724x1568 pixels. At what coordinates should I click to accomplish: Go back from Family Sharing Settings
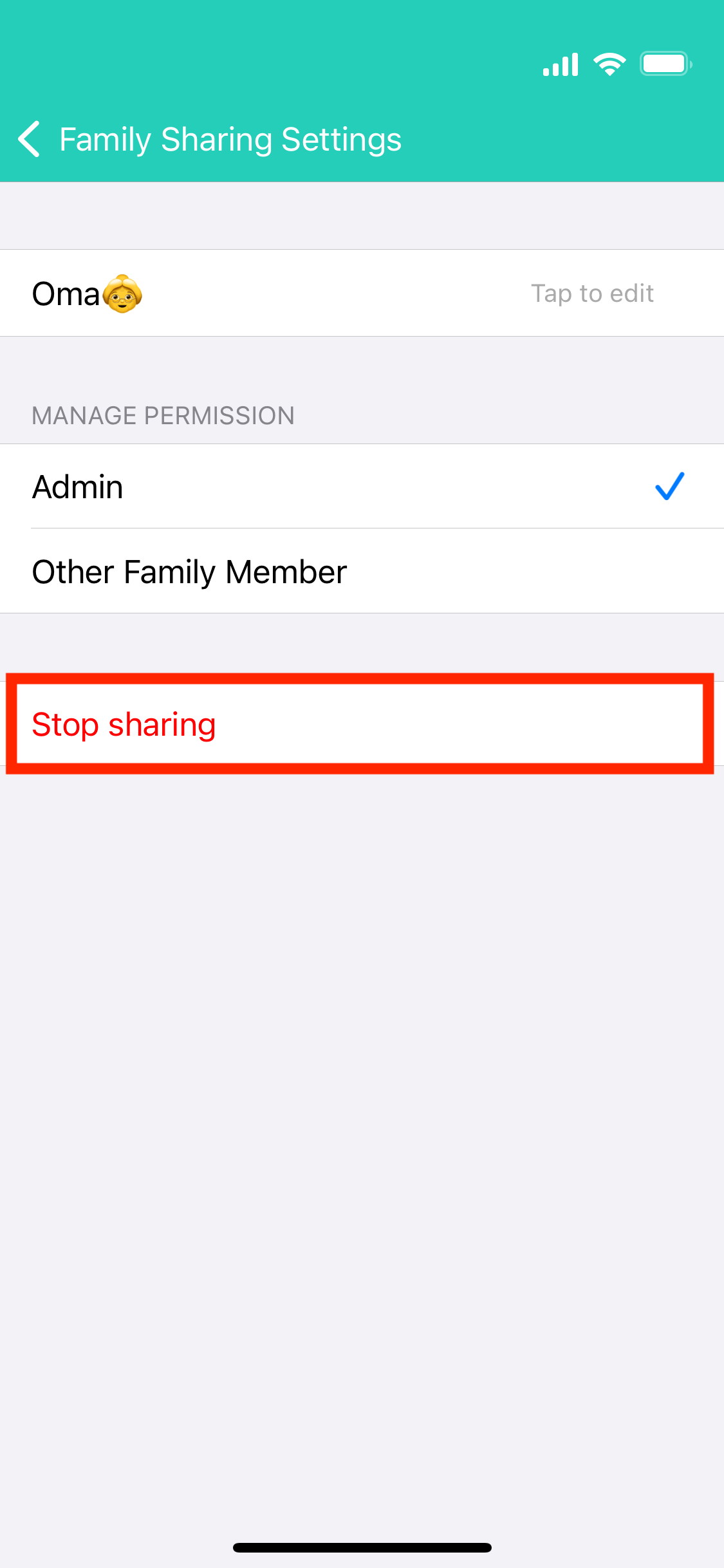click(x=30, y=139)
